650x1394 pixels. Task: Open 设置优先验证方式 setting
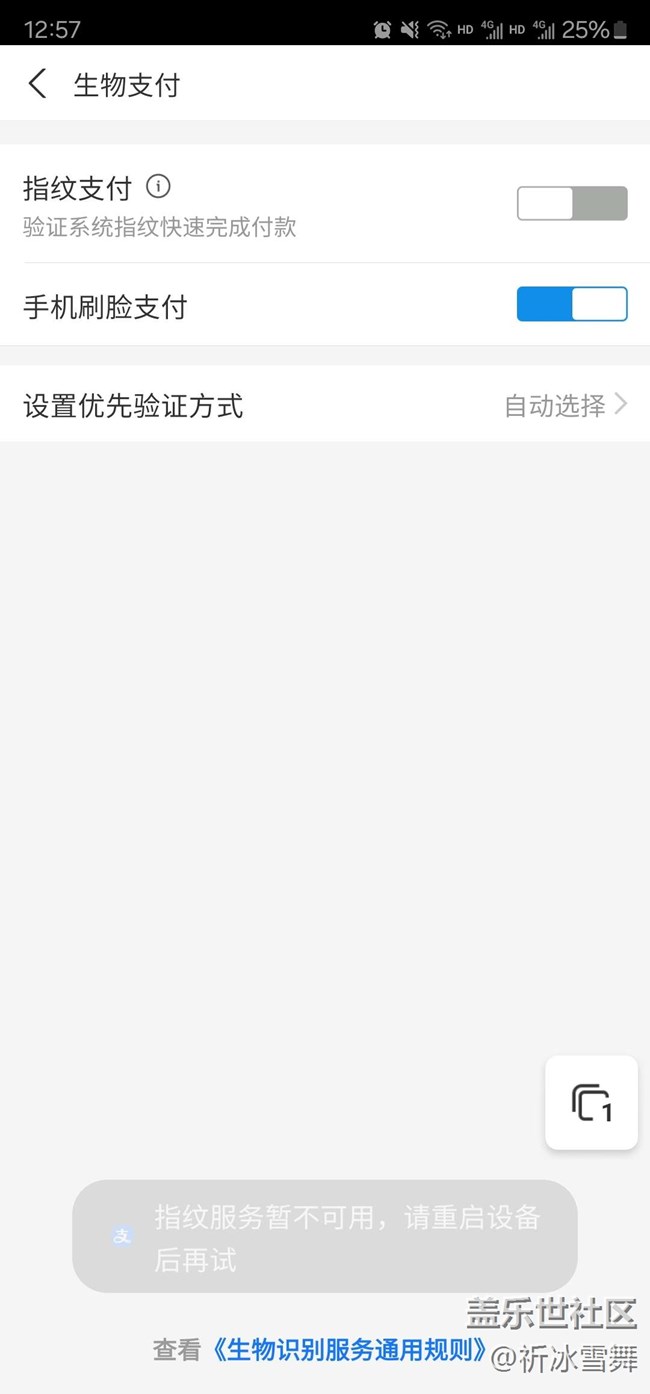[x=324, y=405]
